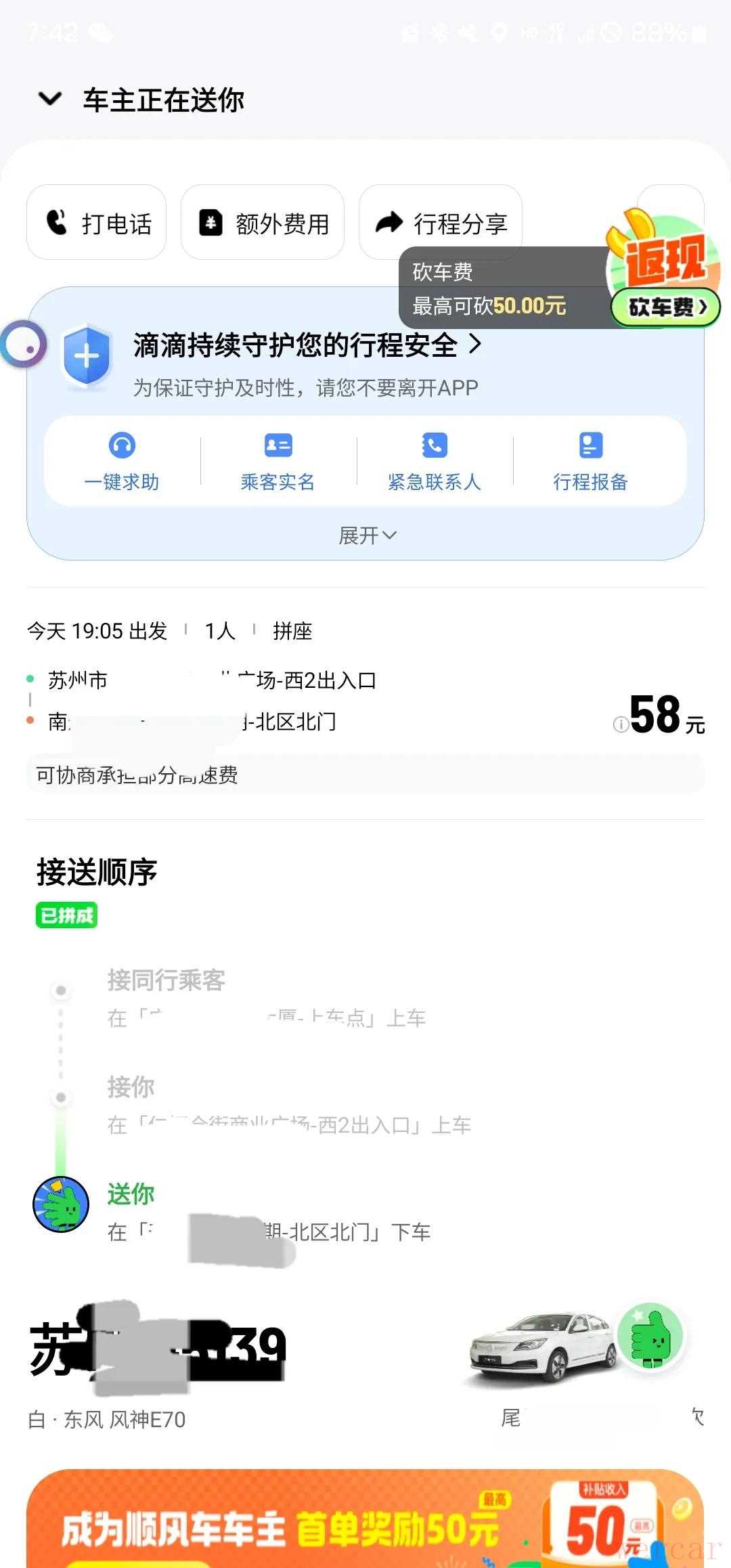Screen dimensions: 731x1568
Task: Open the 额外费用 extra fees option
Action: pyautogui.click(x=263, y=223)
